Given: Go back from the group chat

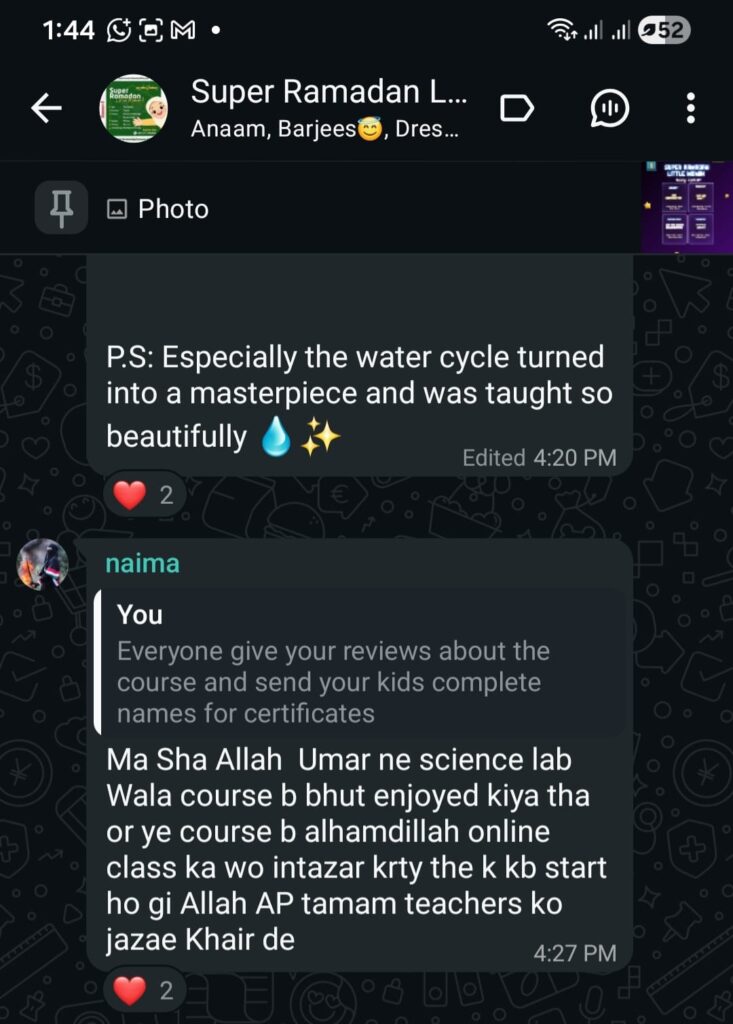Looking at the screenshot, I should tap(46, 108).
